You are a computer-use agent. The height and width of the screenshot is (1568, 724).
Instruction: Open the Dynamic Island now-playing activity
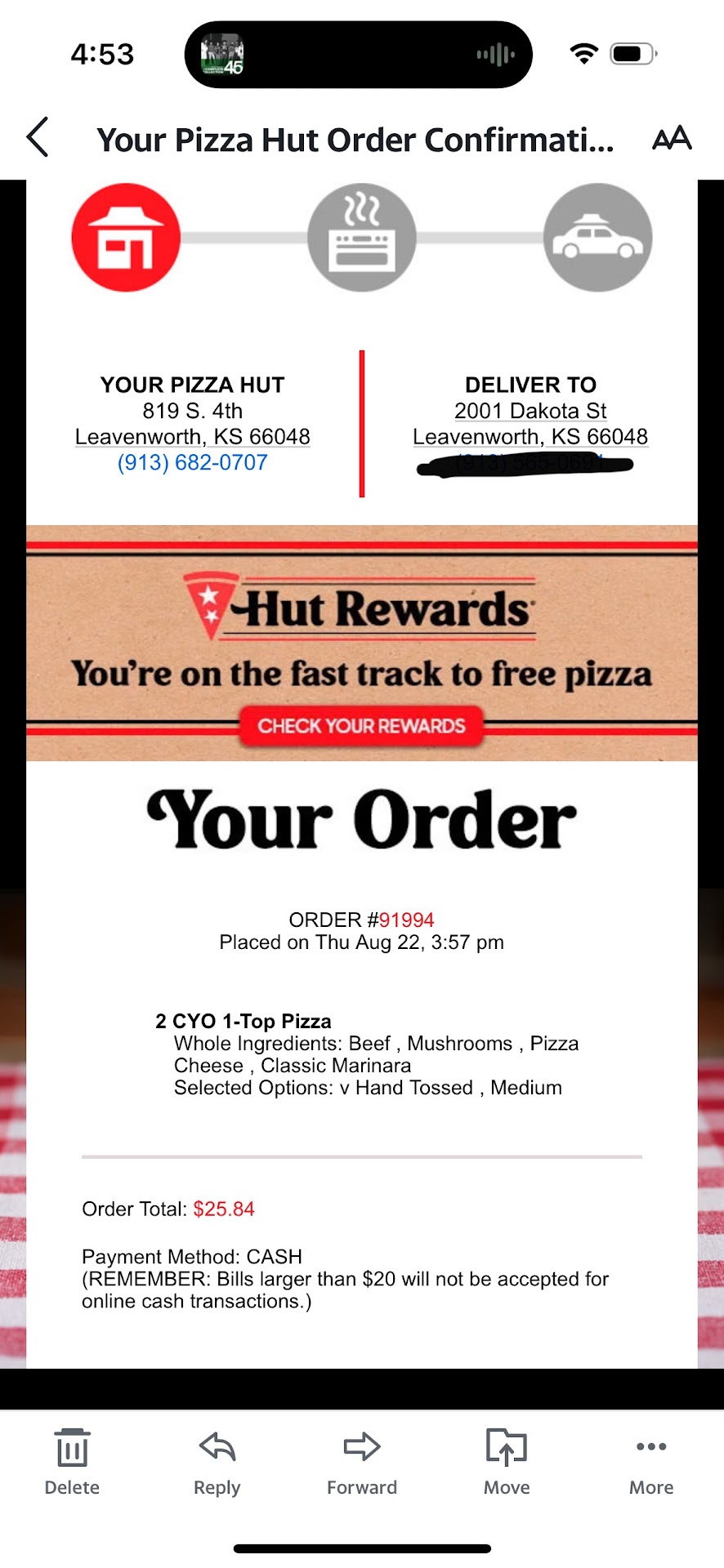point(358,55)
